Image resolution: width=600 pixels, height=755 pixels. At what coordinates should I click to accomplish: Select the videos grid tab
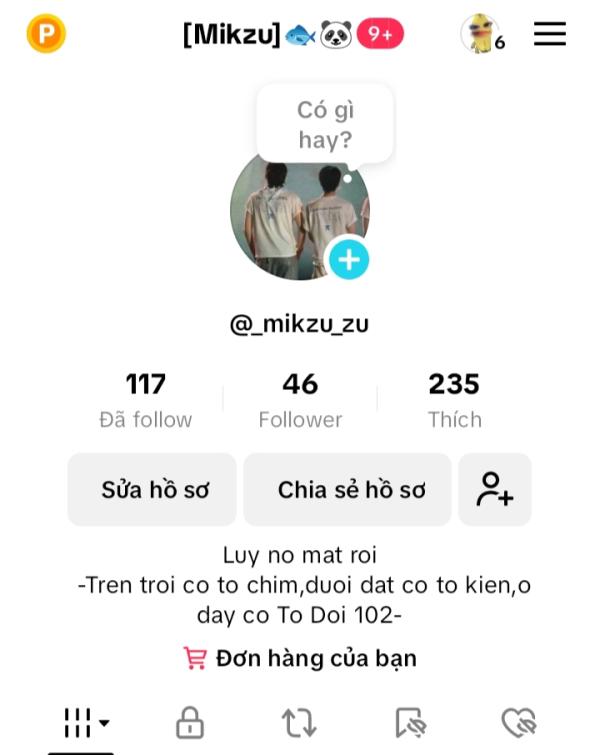(85, 722)
